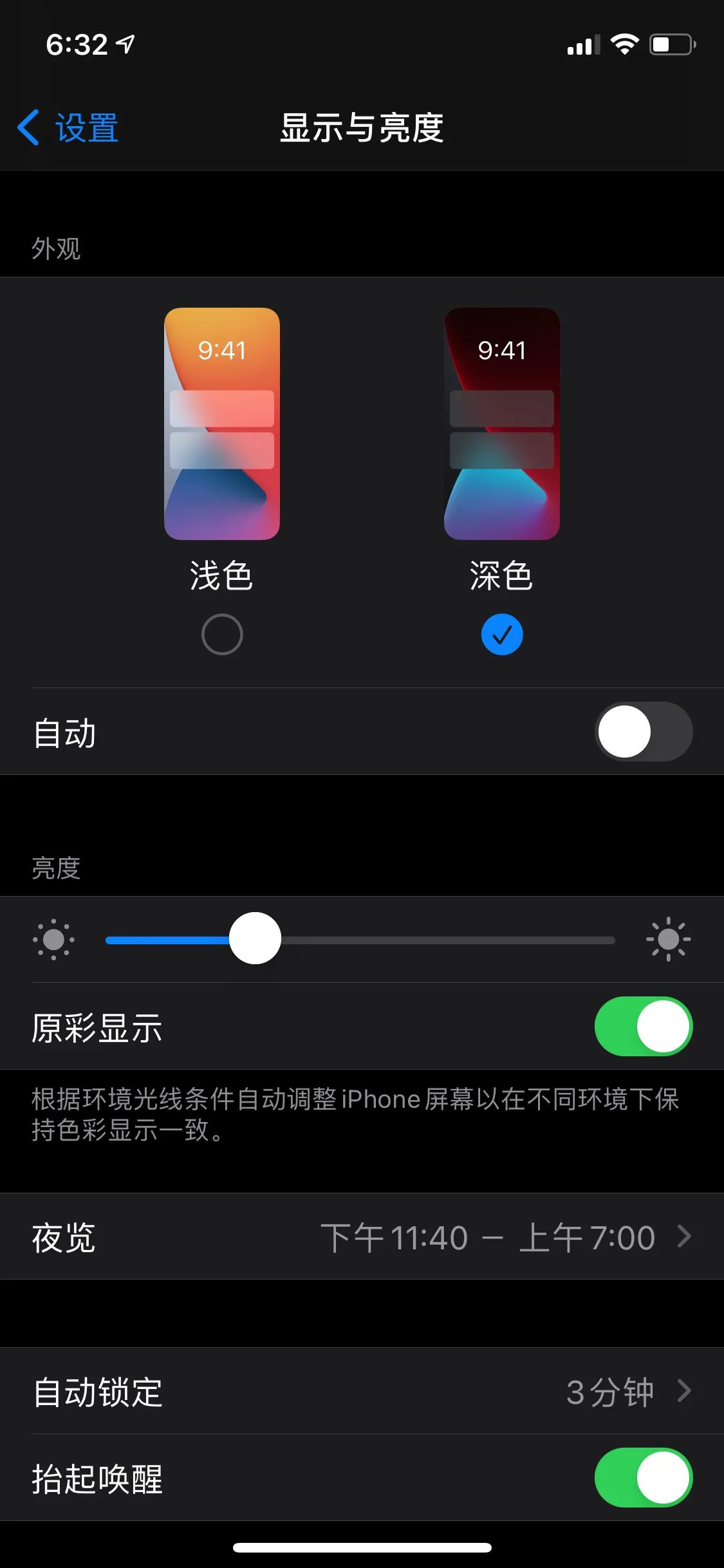Tap the 深色 wallpaper preview thumbnail
Viewport: 724px width, 1568px height.
503,425
